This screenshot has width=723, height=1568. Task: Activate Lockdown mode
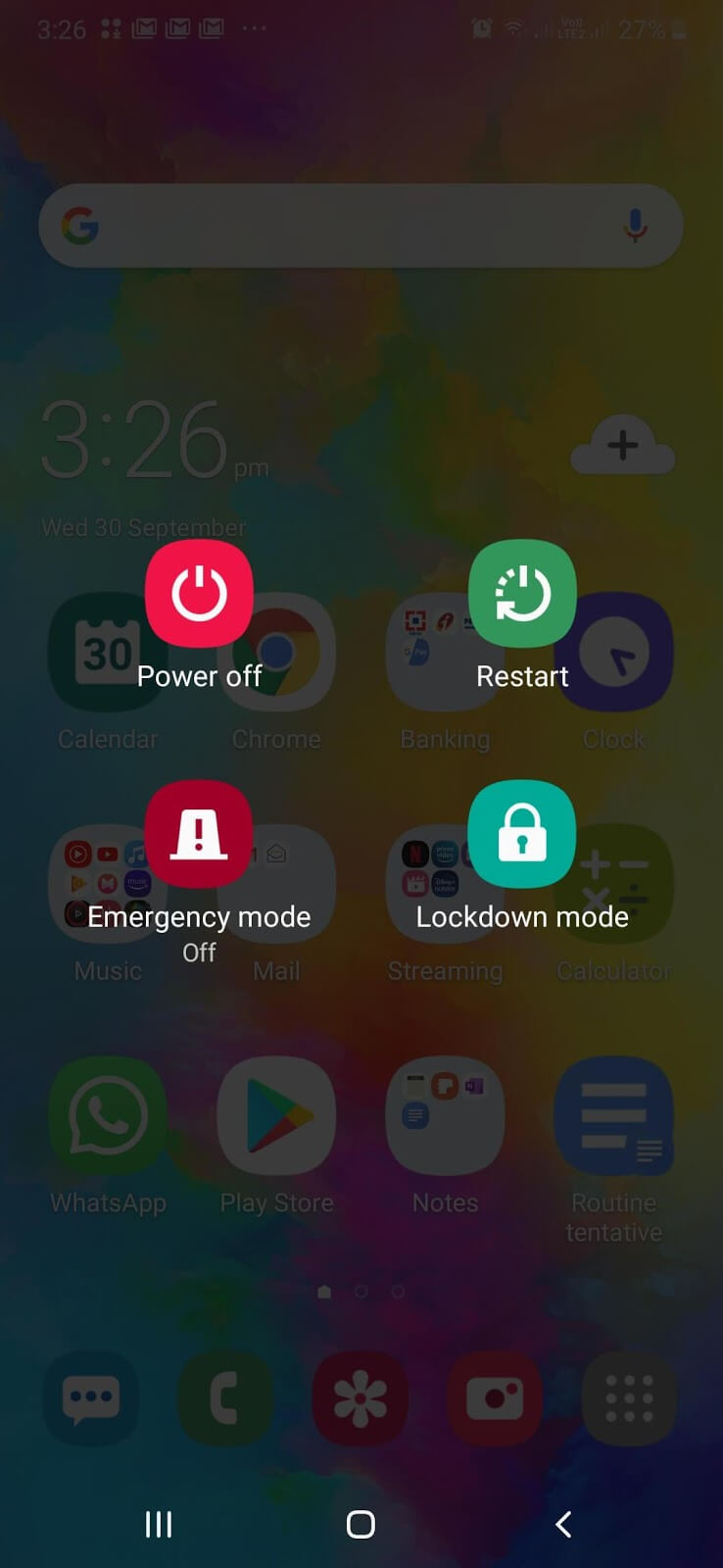(x=522, y=834)
